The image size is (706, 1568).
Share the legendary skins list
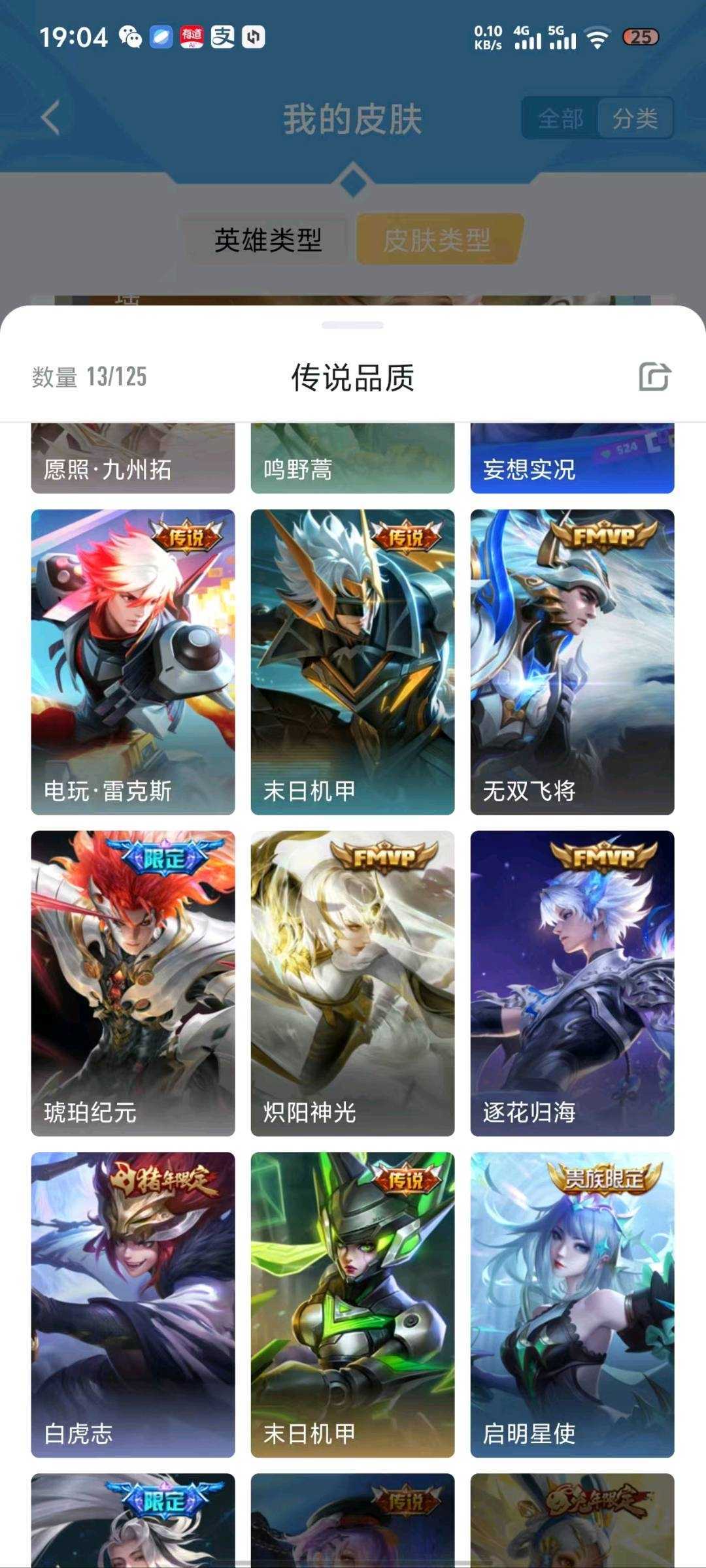click(x=654, y=376)
